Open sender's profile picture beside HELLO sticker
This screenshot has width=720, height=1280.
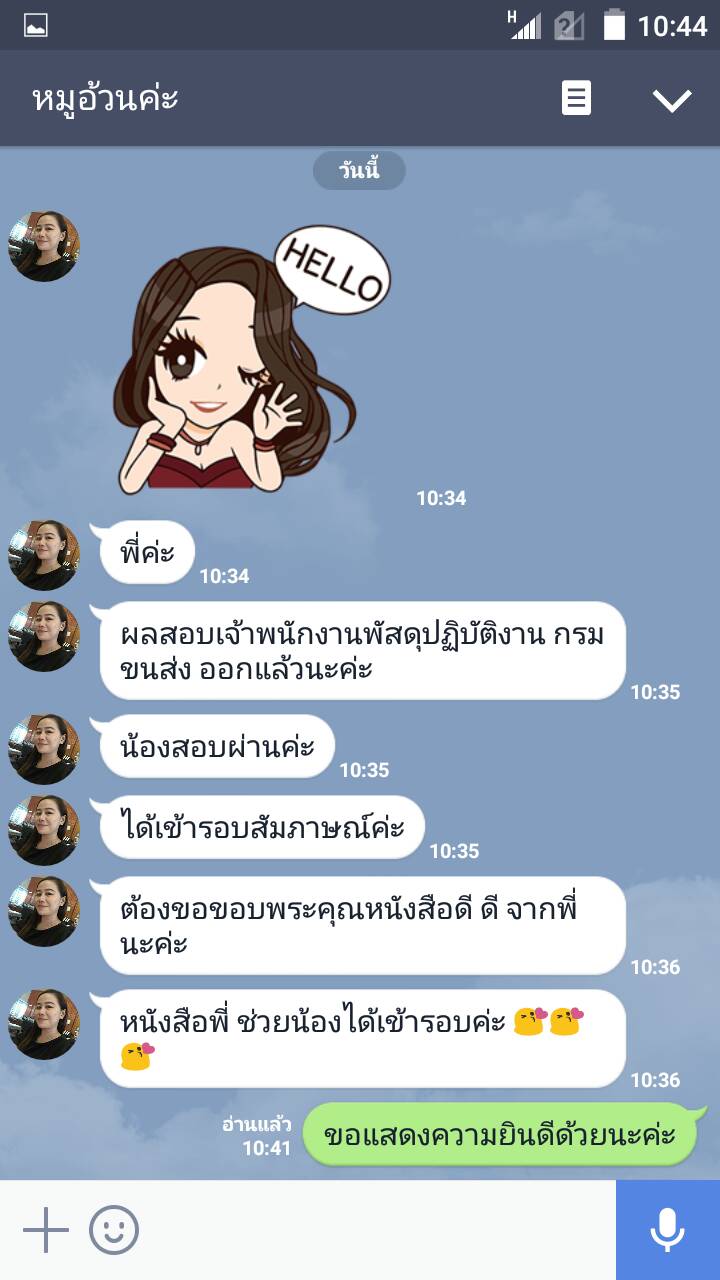[43, 246]
